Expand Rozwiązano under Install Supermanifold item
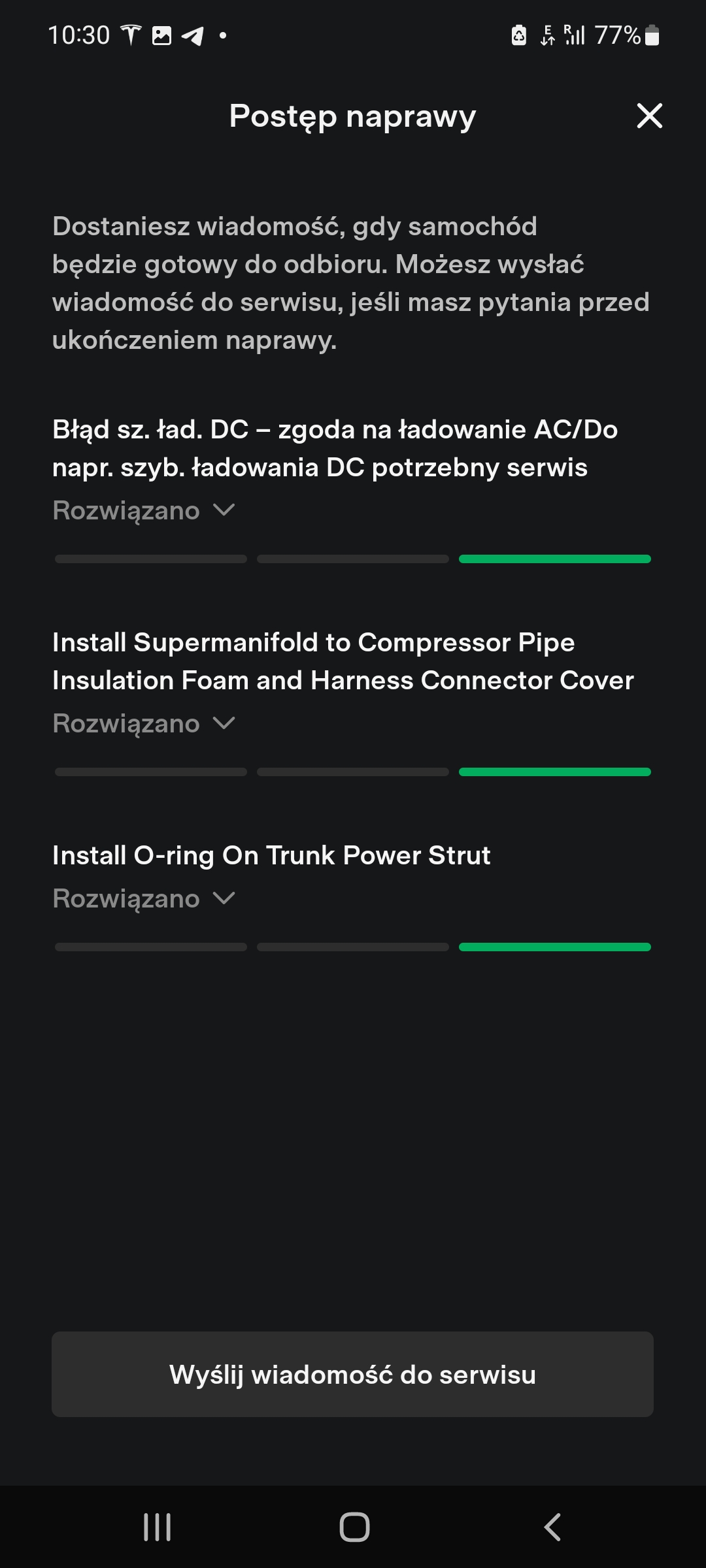The width and height of the screenshot is (706, 1568). 144,724
